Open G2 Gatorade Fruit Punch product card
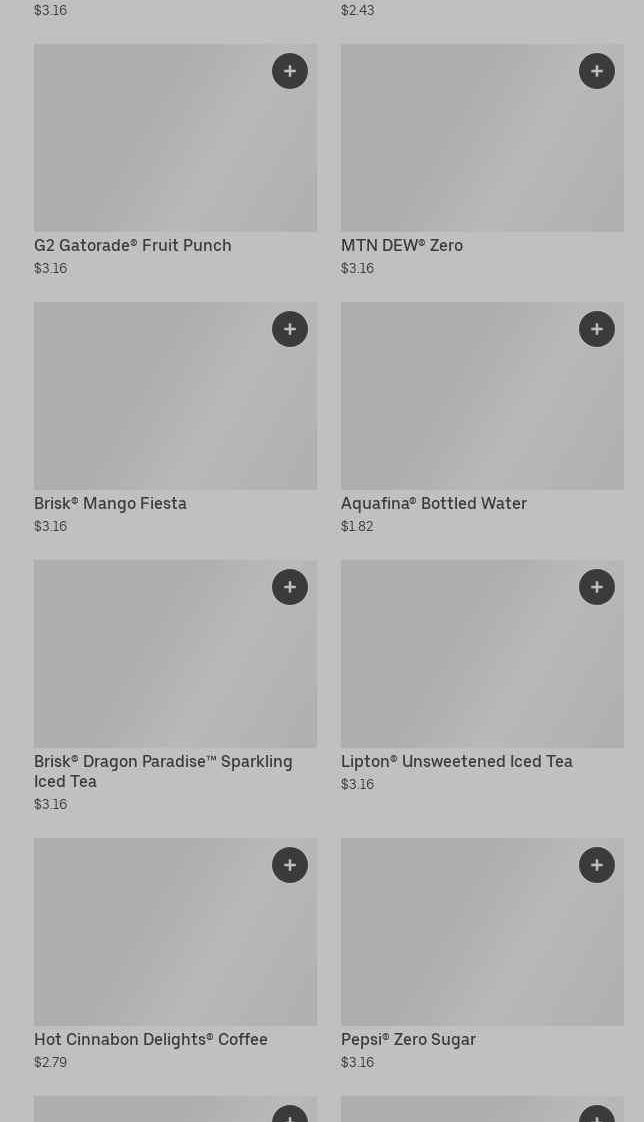 pyautogui.click(x=150, y=150)
